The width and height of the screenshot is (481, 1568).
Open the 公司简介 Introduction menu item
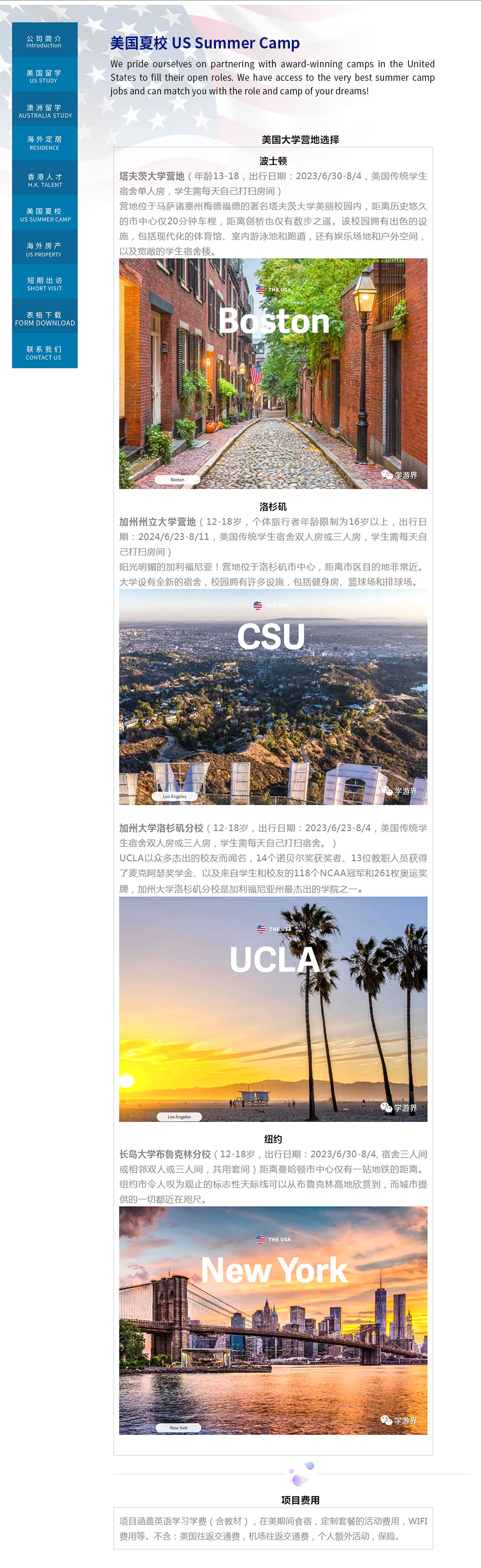pyautogui.click(x=45, y=42)
